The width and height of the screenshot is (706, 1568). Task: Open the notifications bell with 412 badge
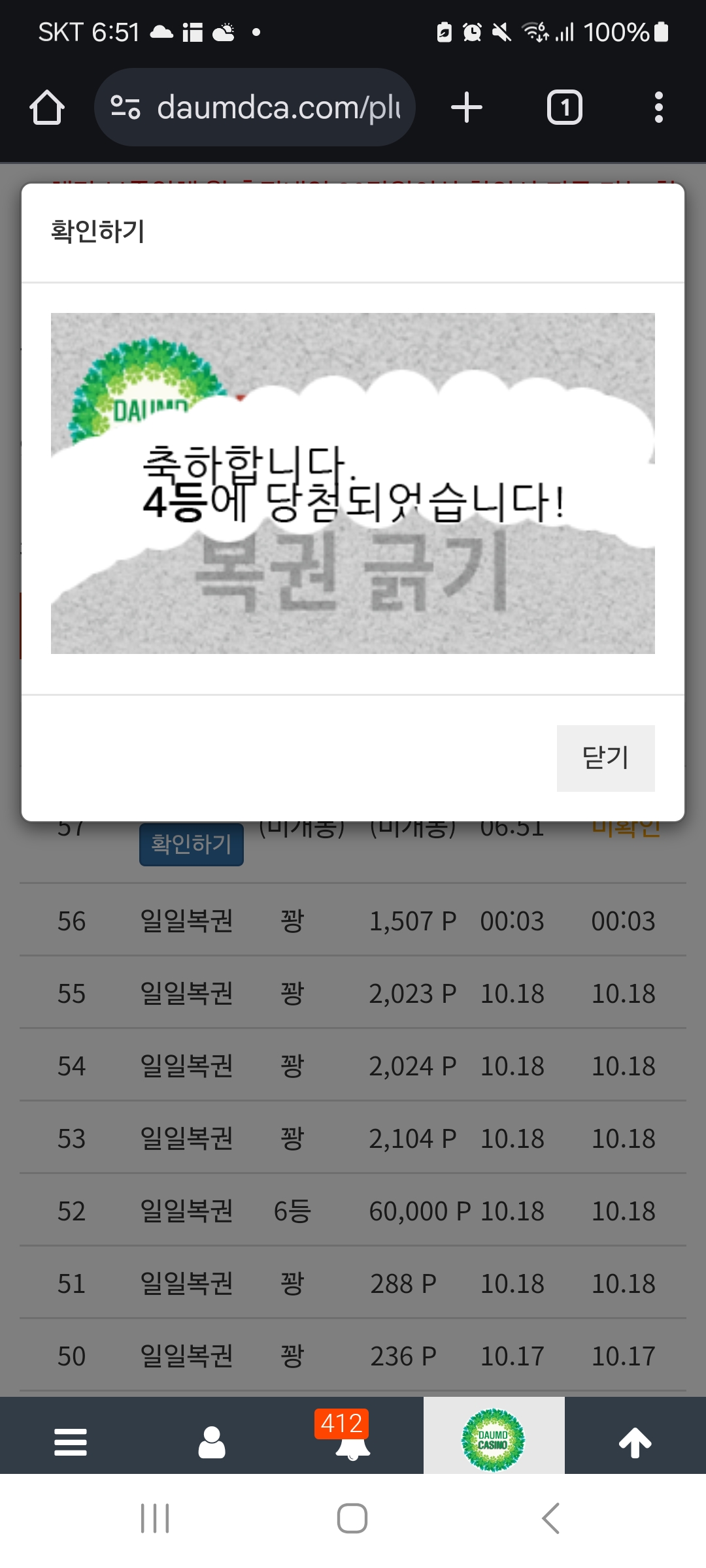coord(352,1437)
